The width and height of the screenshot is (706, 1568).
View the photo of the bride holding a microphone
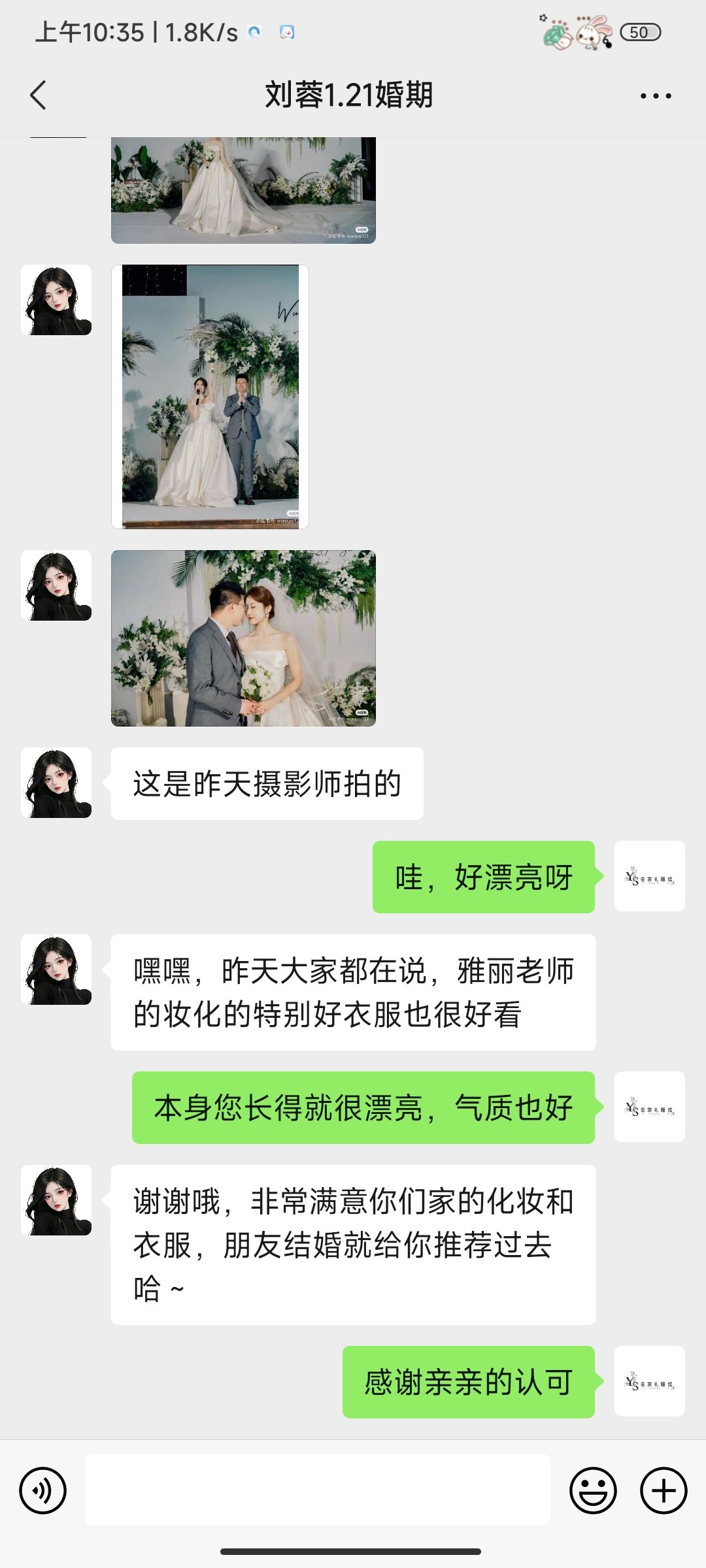click(210, 397)
